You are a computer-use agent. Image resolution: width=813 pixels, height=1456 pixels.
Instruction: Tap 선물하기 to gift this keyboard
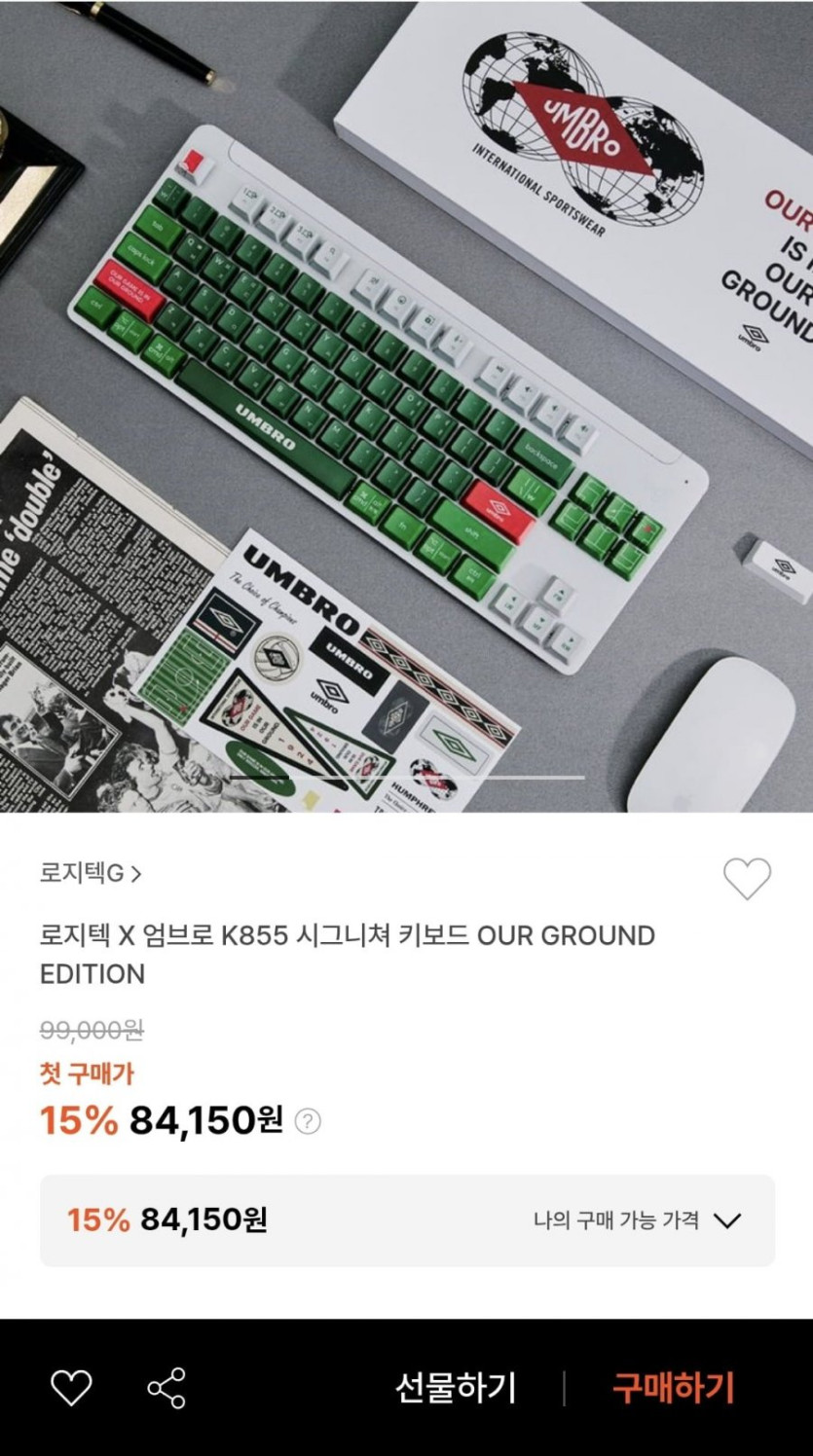click(x=456, y=1388)
